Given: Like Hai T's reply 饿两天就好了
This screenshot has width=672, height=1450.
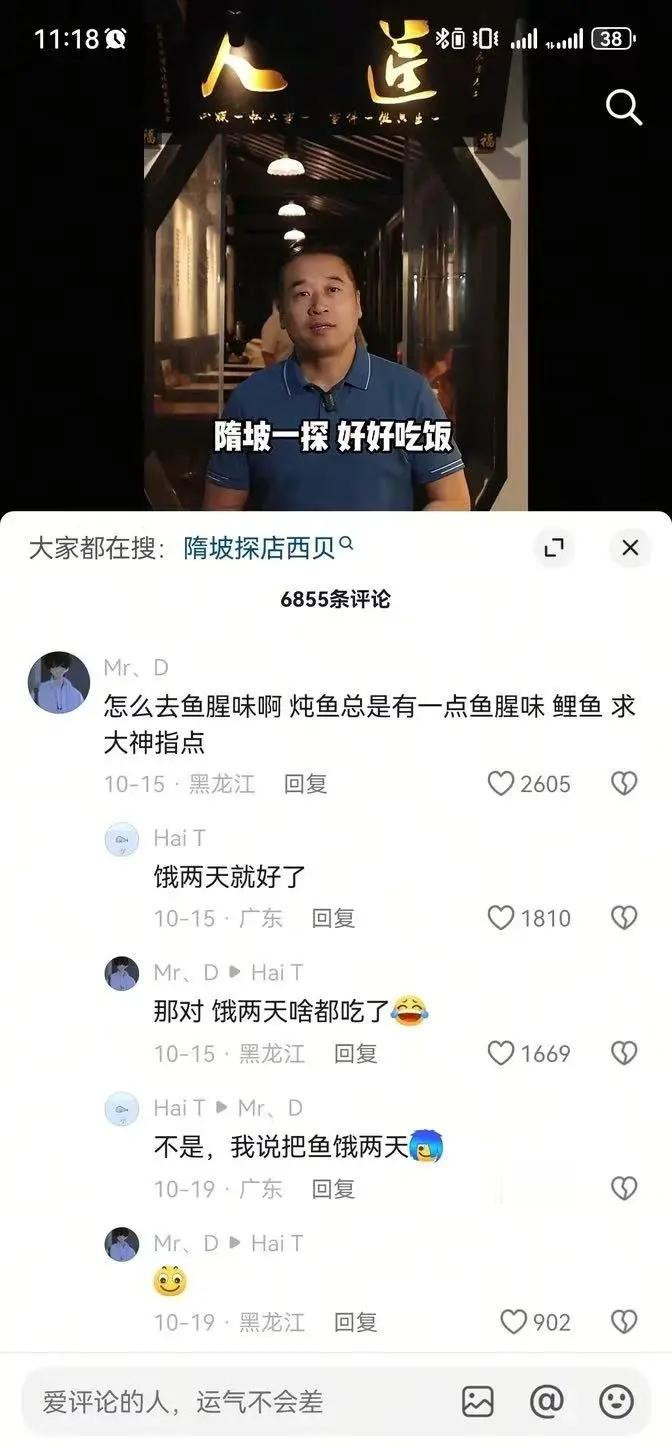Looking at the screenshot, I should click(x=501, y=917).
